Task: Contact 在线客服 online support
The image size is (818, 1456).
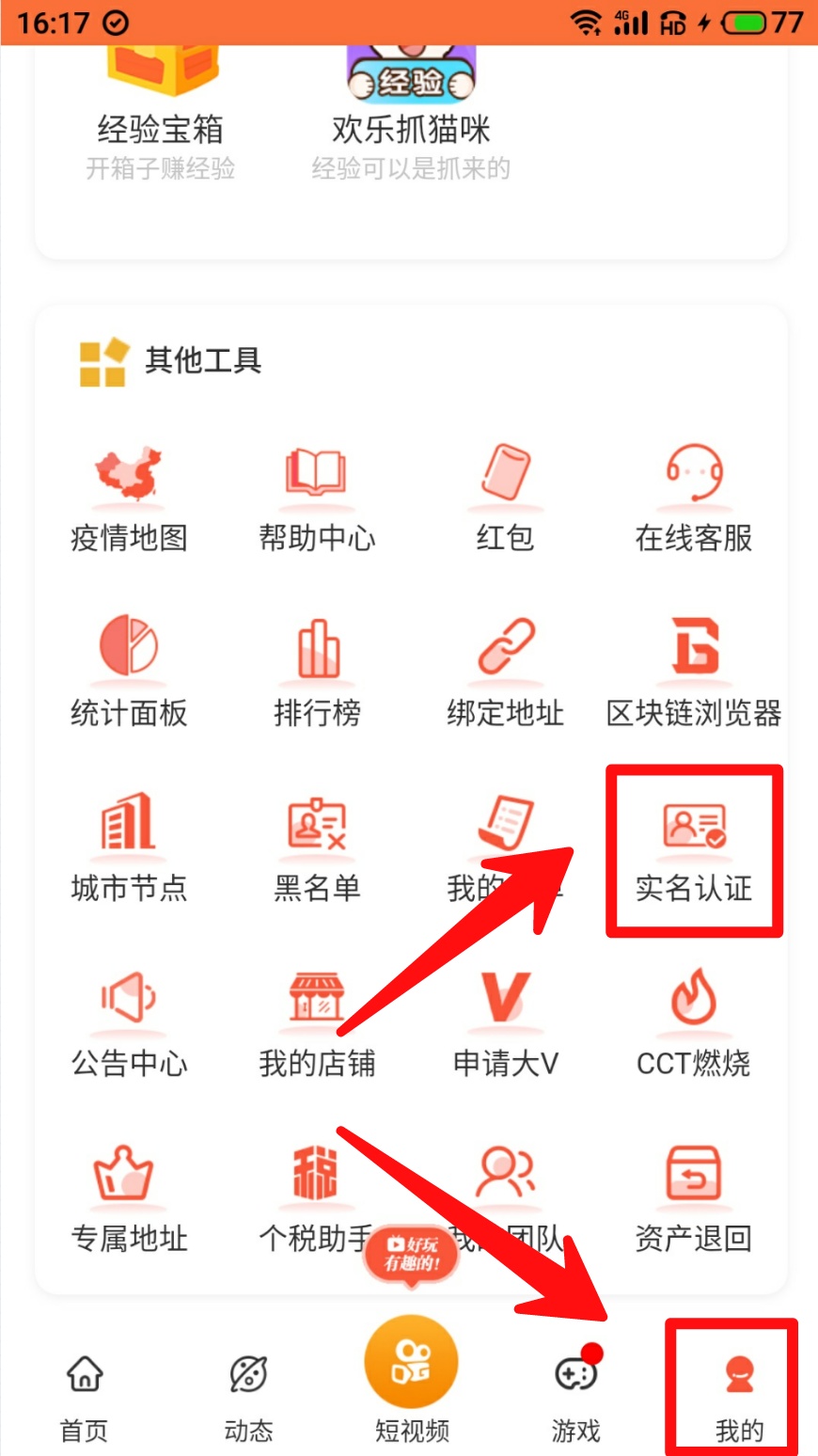Action: [694, 499]
